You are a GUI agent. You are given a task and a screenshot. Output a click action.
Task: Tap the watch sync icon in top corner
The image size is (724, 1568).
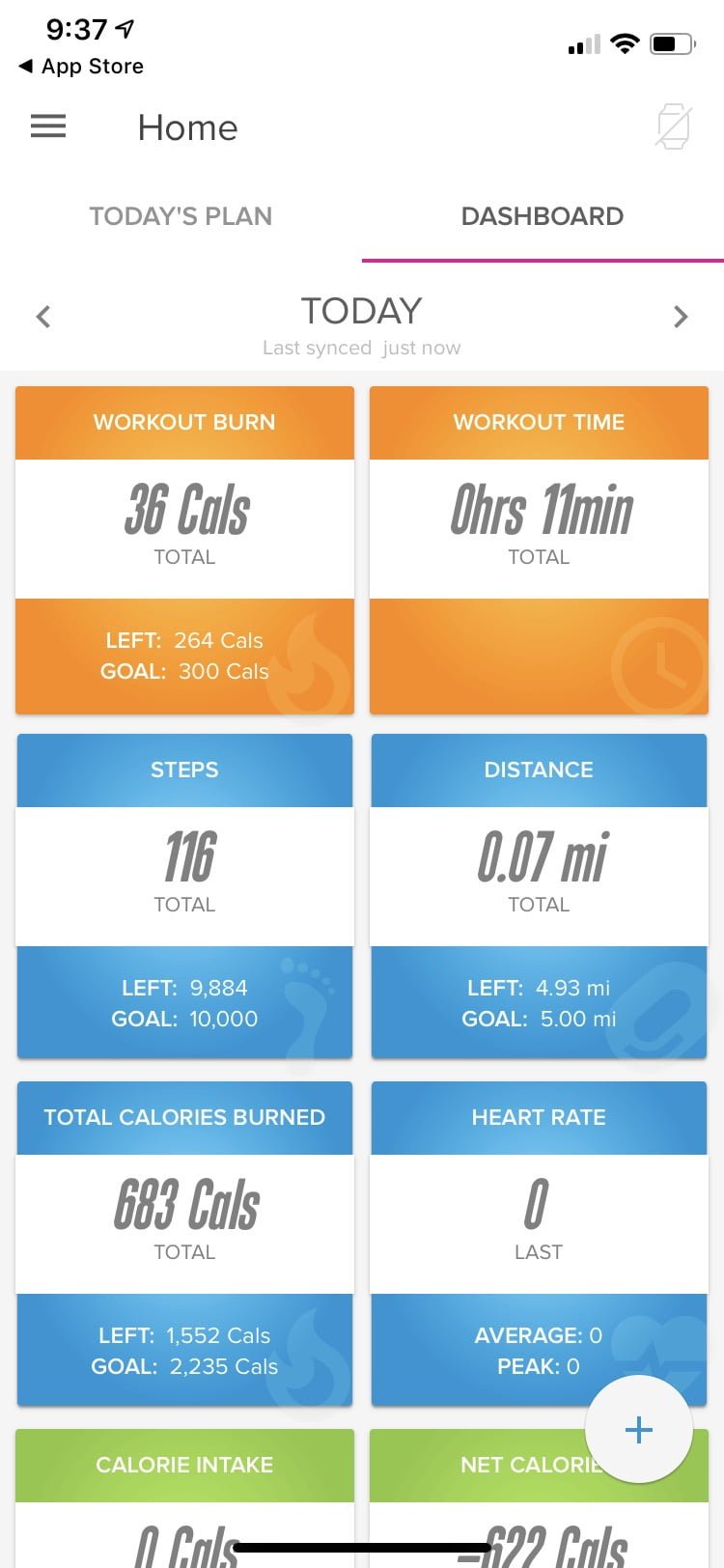click(x=673, y=126)
